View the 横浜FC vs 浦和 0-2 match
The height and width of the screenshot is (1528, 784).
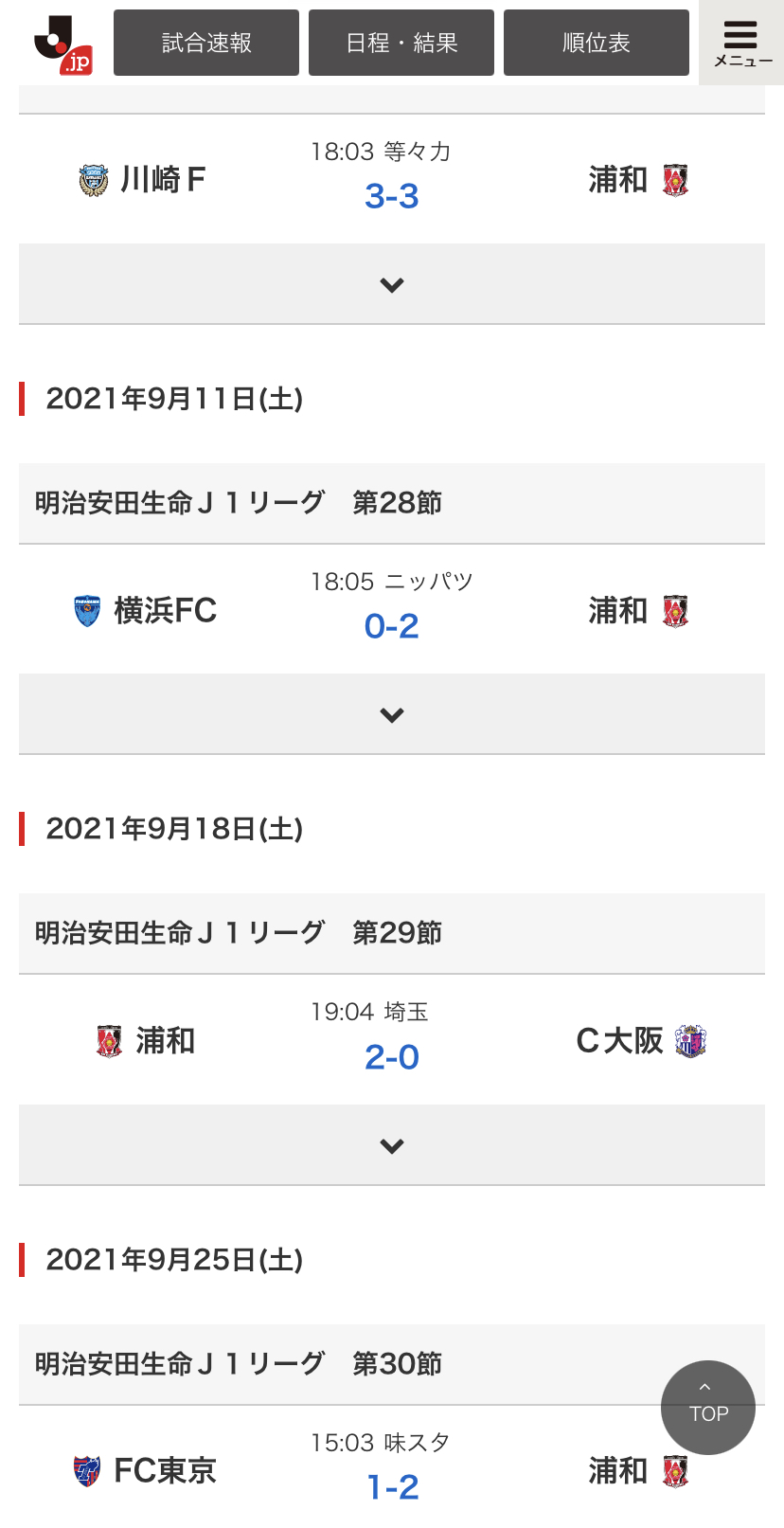(x=391, y=625)
